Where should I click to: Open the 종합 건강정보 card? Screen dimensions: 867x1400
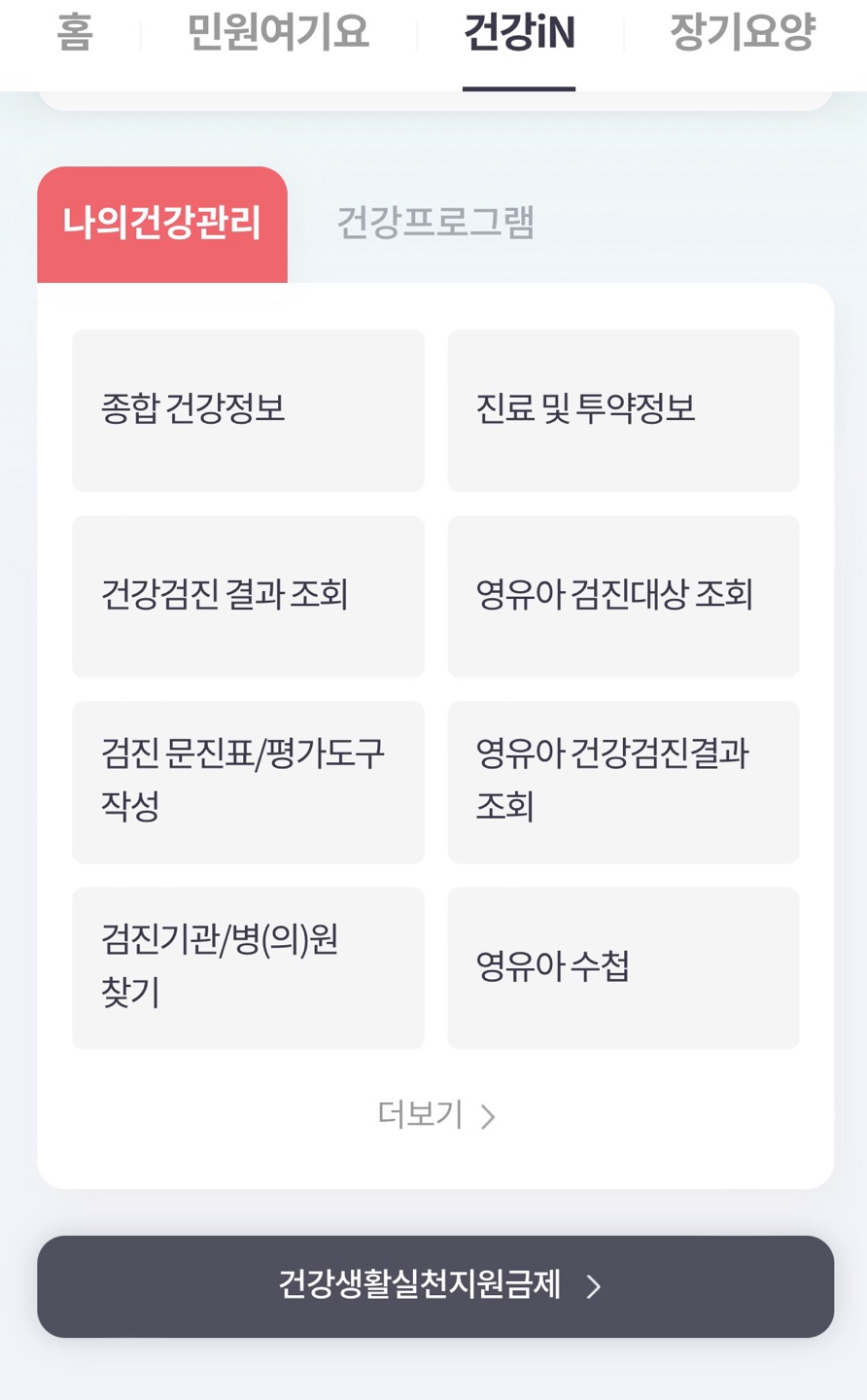(247, 410)
